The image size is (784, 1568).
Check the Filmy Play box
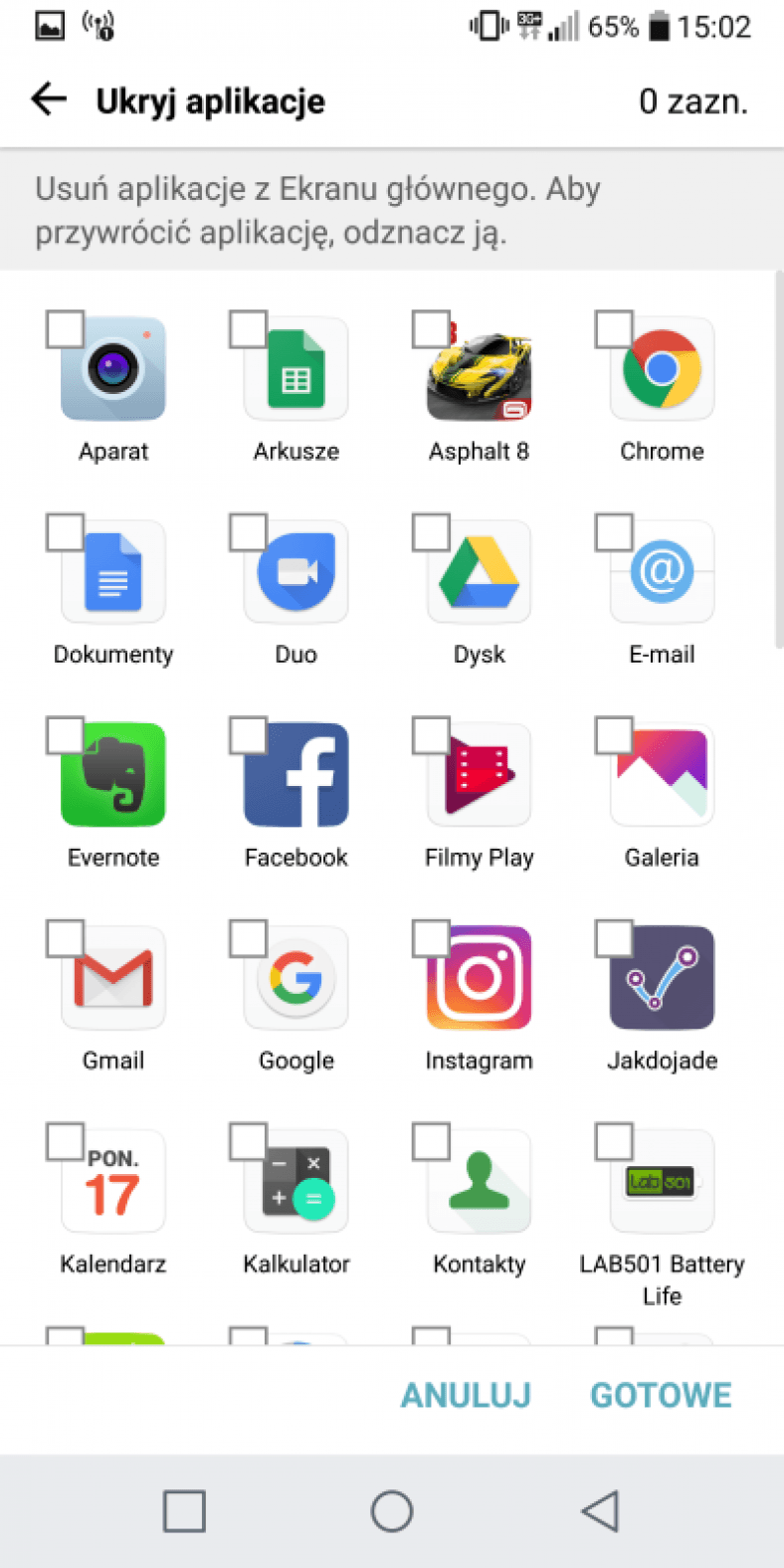[431, 735]
